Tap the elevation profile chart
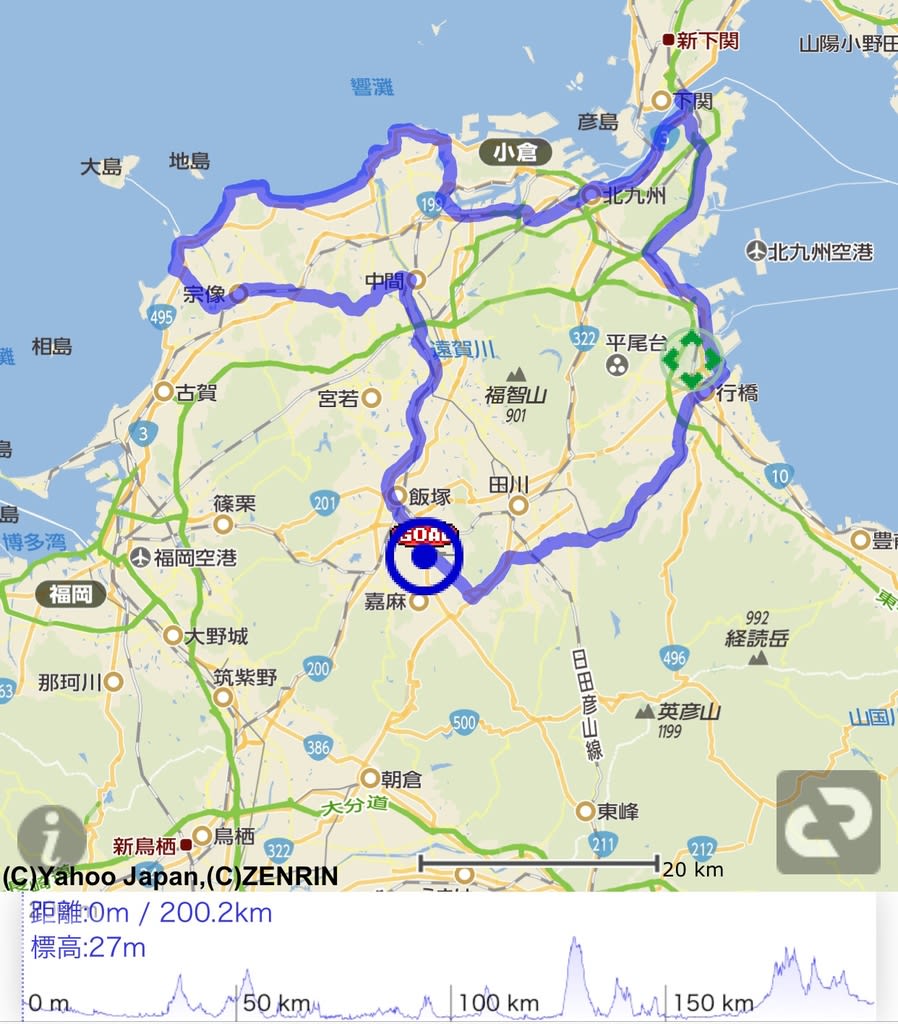This screenshot has height=1024, width=898. pyautogui.click(x=450, y=975)
